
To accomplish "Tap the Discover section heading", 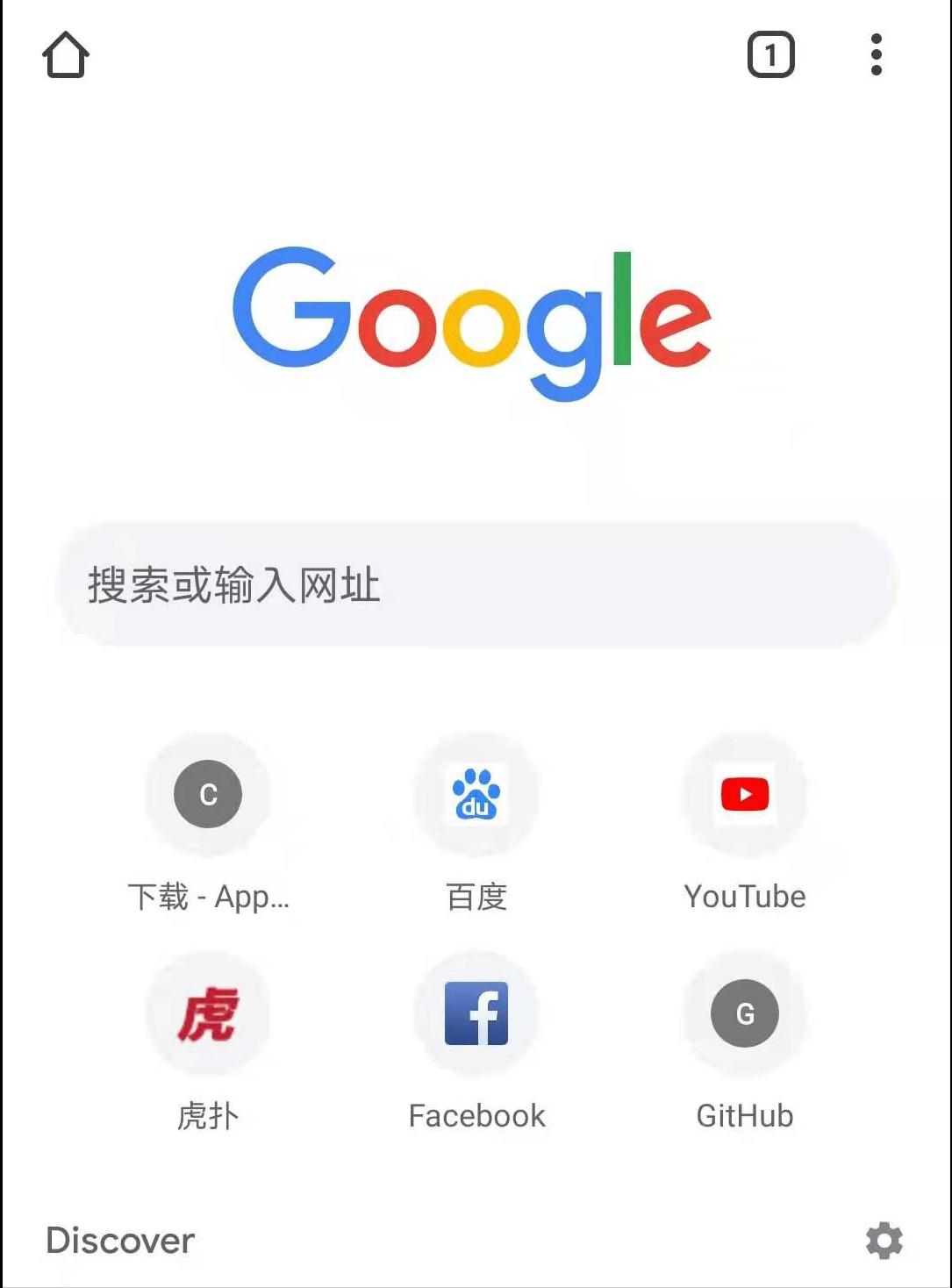I will click(119, 1241).
